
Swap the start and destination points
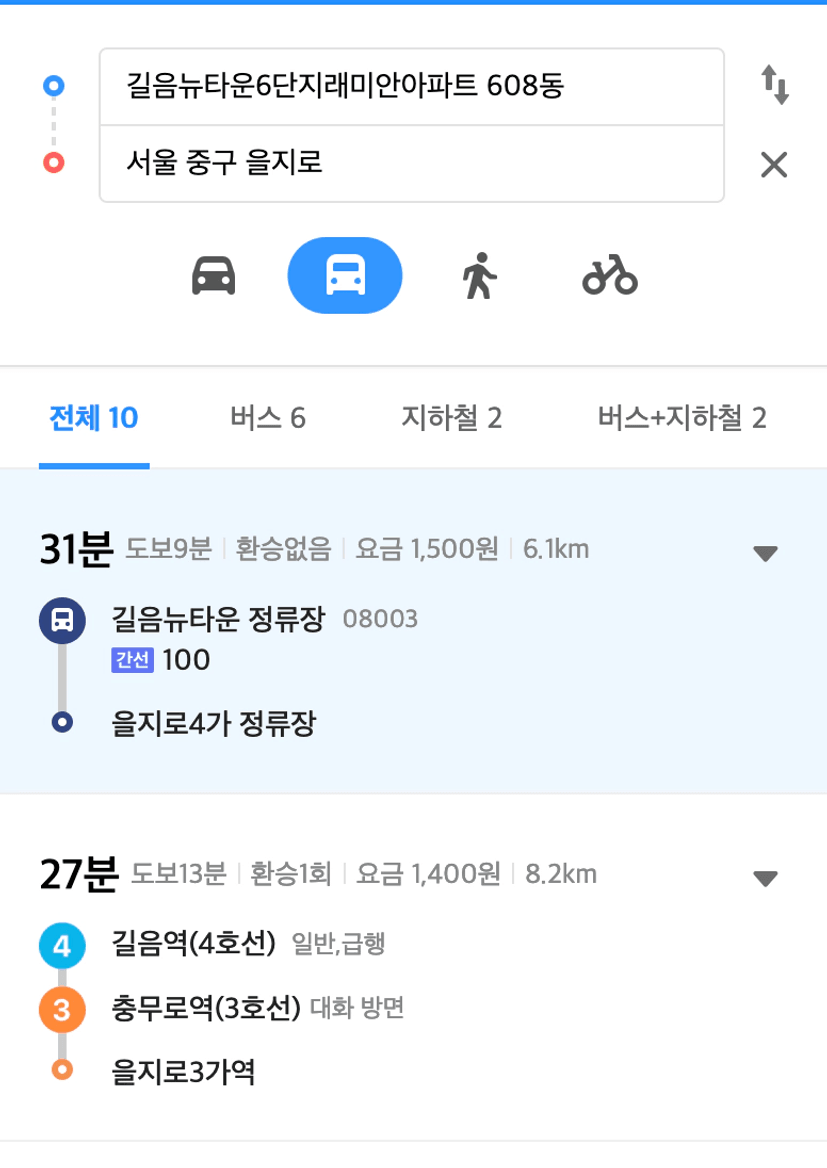(x=775, y=86)
